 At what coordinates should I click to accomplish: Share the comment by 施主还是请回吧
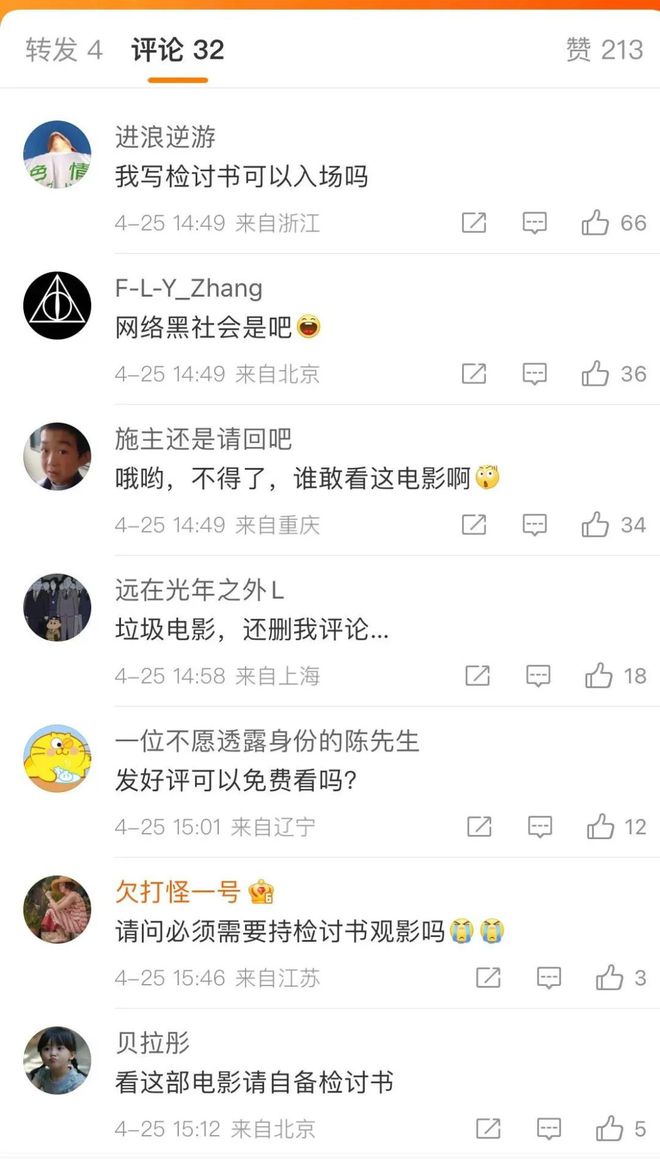(474, 525)
